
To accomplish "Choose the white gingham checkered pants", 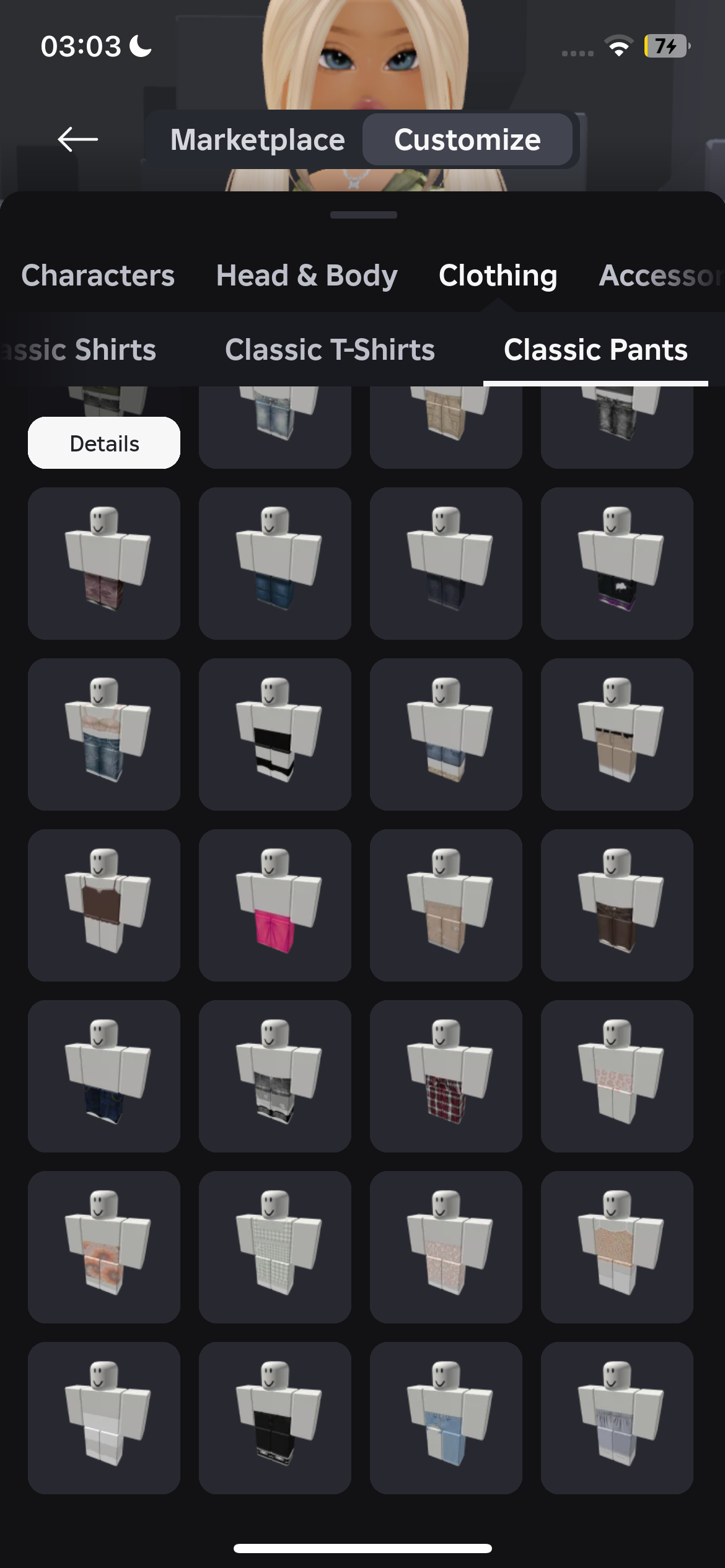I will [x=275, y=1247].
